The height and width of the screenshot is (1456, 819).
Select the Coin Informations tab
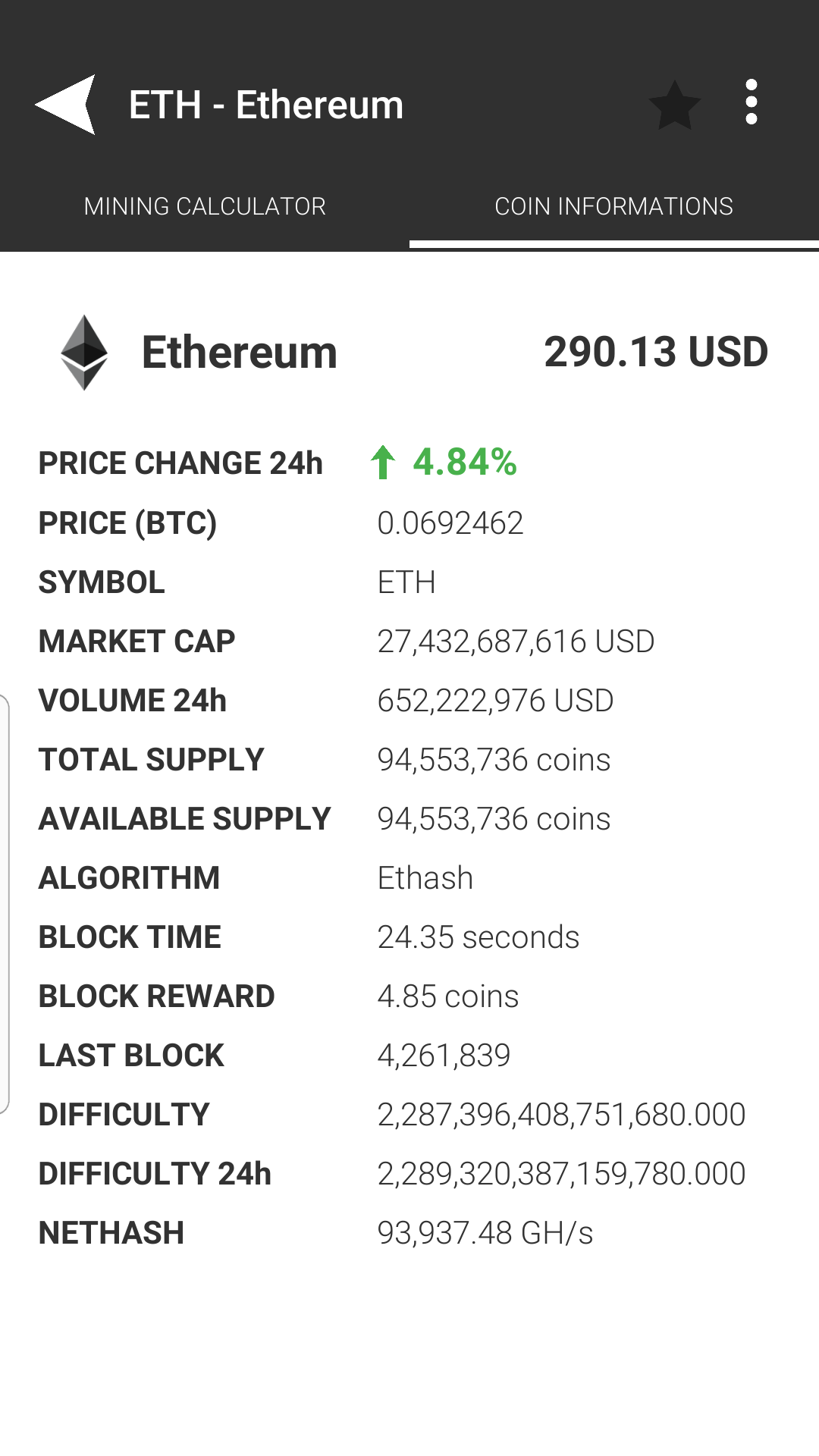point(614,206)
